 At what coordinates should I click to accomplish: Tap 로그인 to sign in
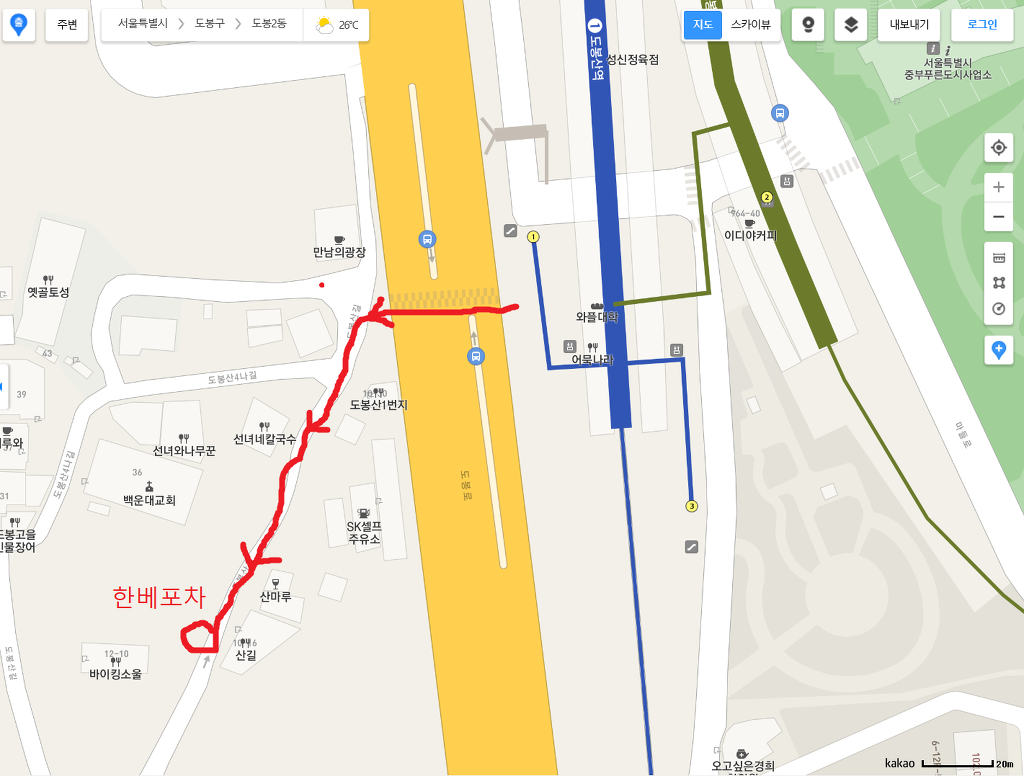[981, 25]
